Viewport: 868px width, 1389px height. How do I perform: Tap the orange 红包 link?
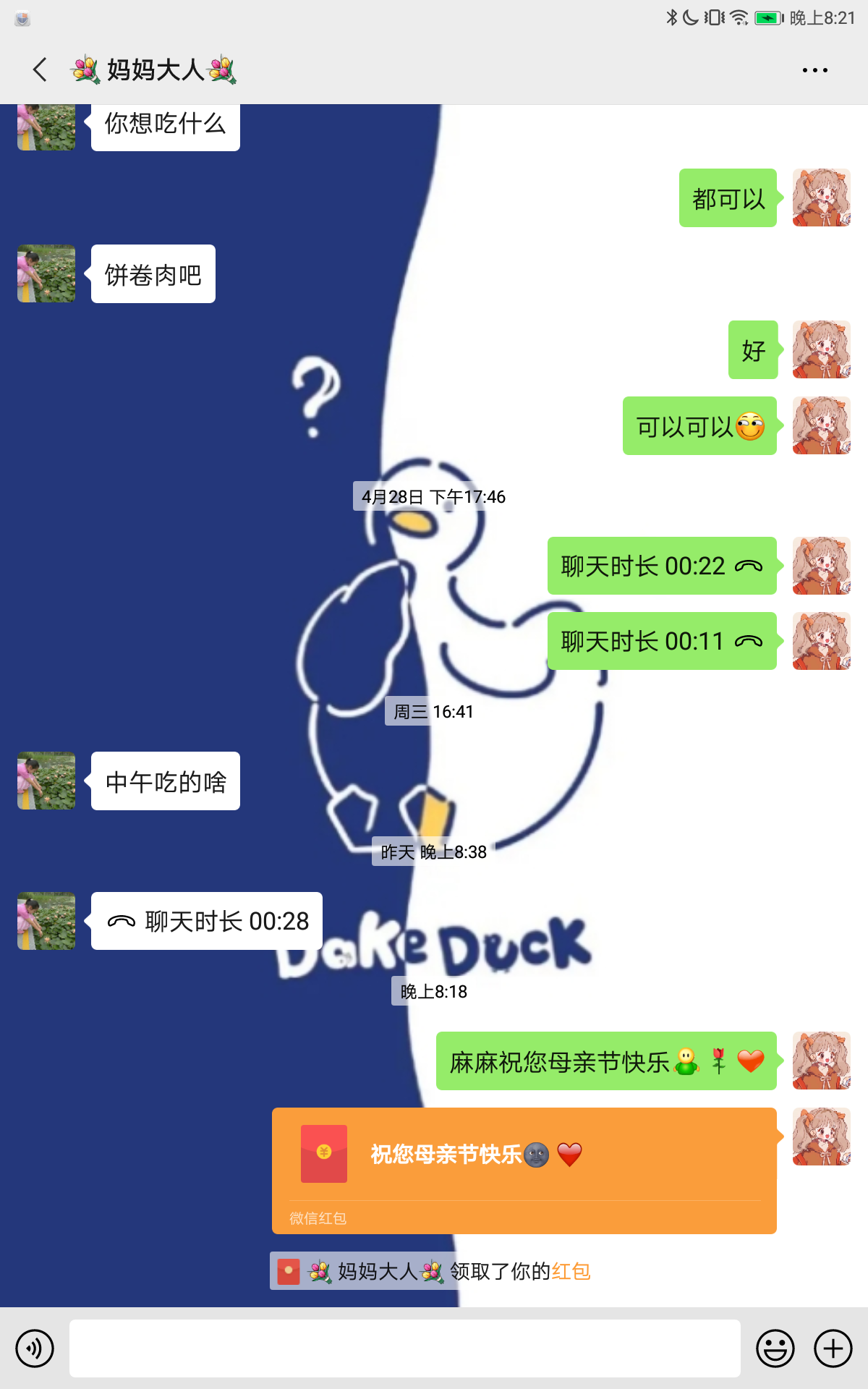[x=571, y=1271]
